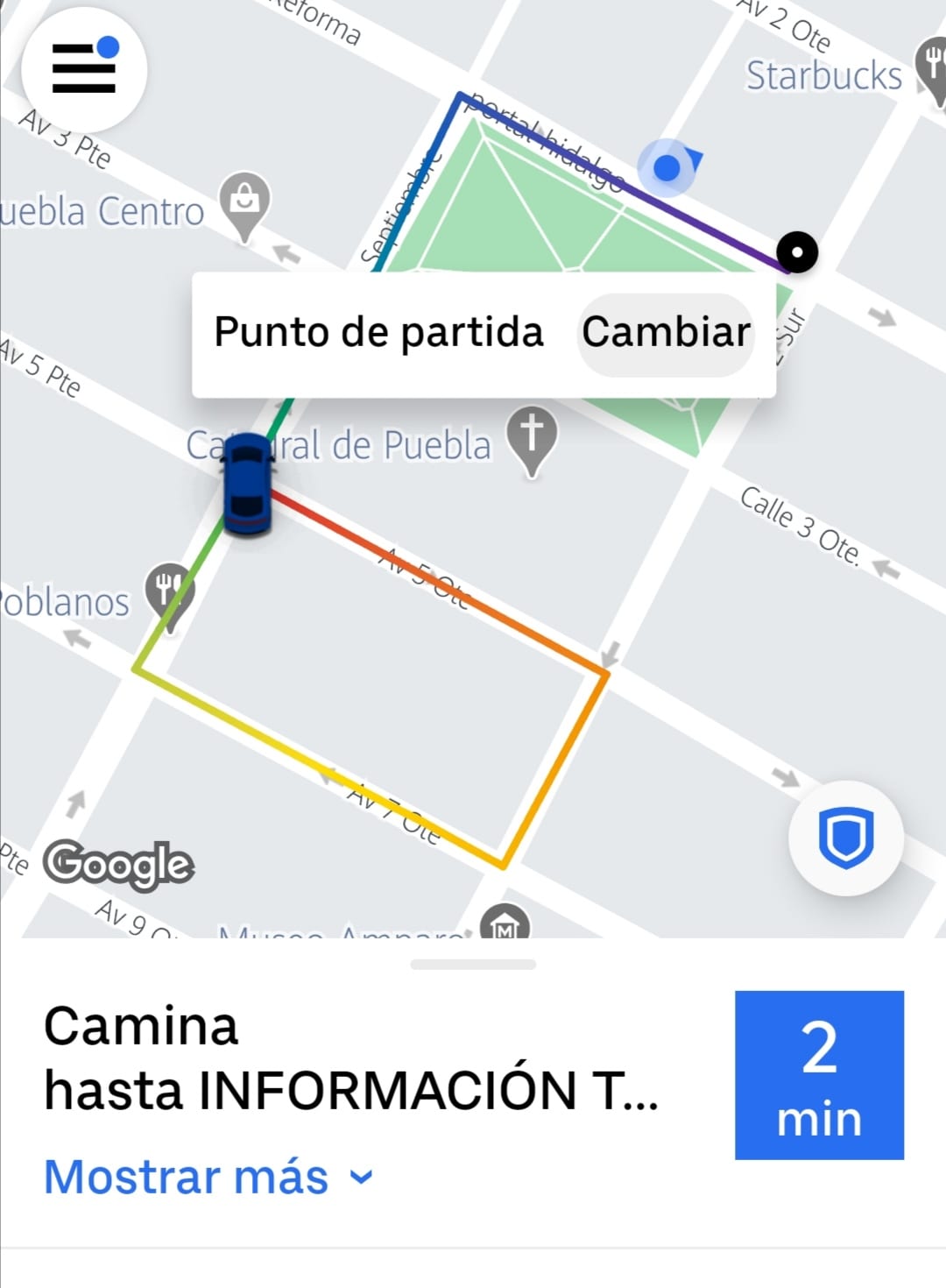
Task: Tap the black destination dot marker
Action: tap(797, 251)
